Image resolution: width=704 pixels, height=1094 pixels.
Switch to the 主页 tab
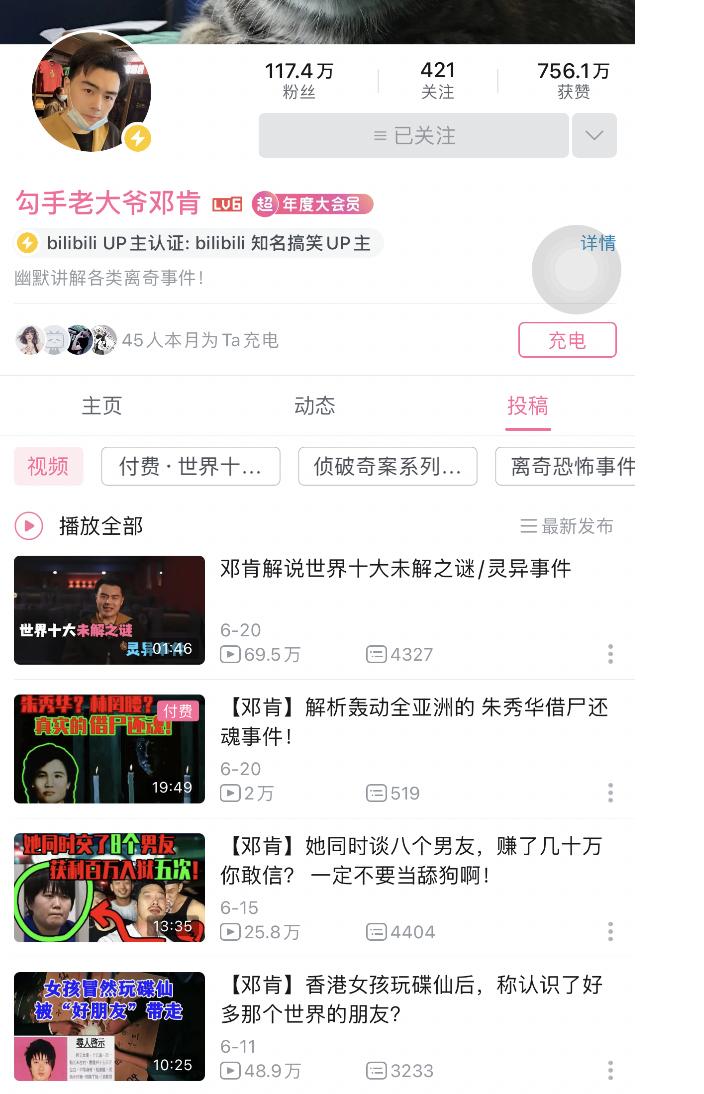click(101, 405)
